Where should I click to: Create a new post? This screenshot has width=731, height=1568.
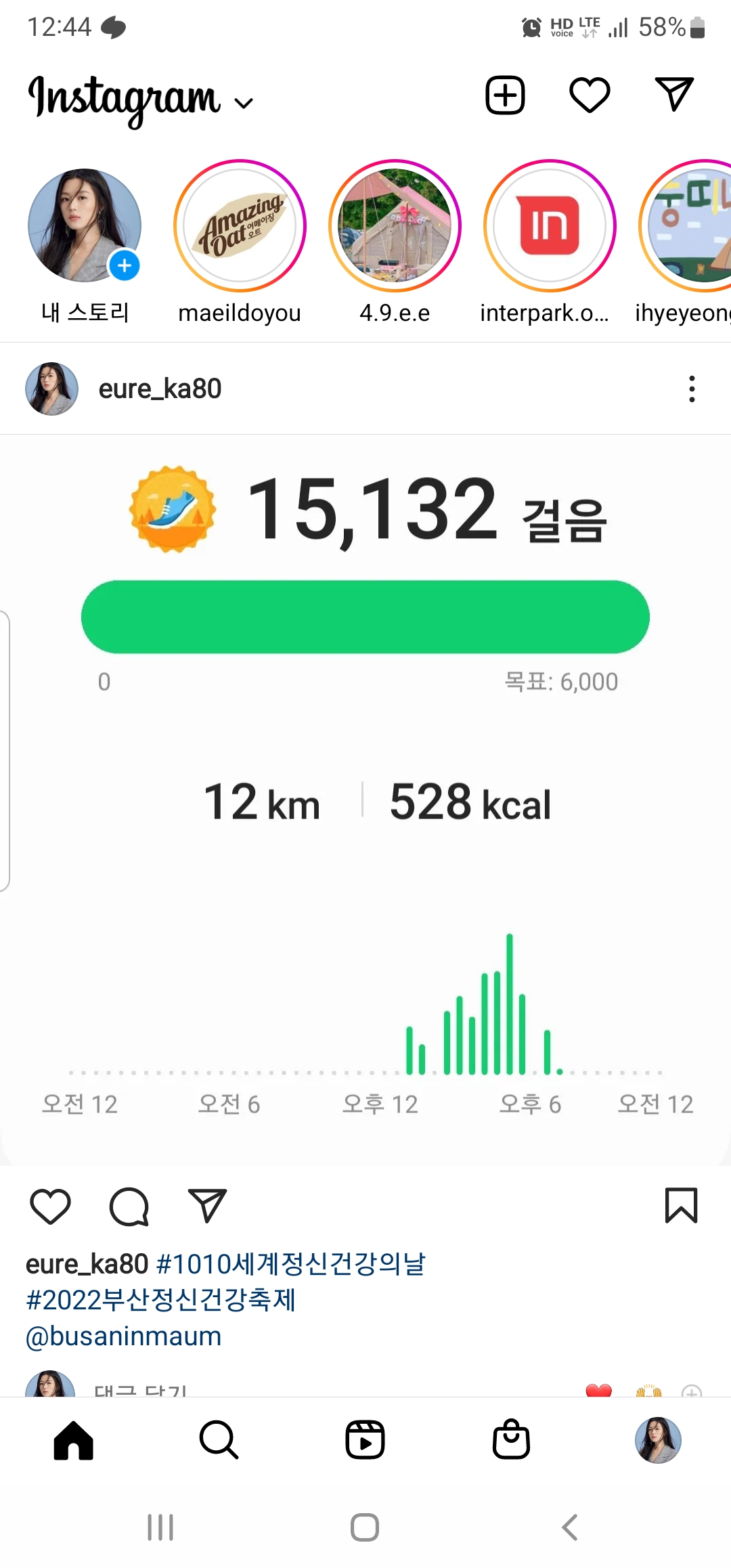[505, 95]
